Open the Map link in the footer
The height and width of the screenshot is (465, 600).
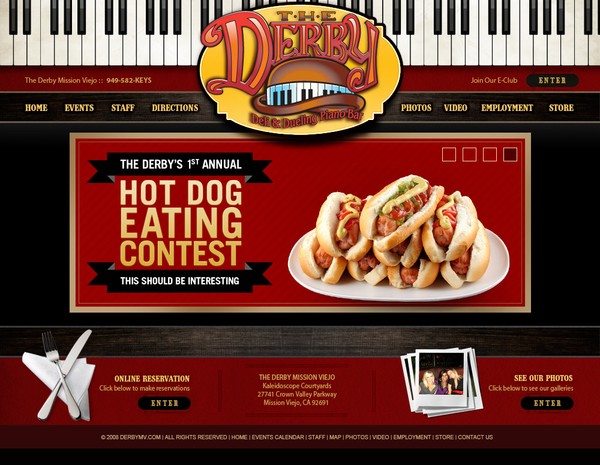tap(335, 437)
